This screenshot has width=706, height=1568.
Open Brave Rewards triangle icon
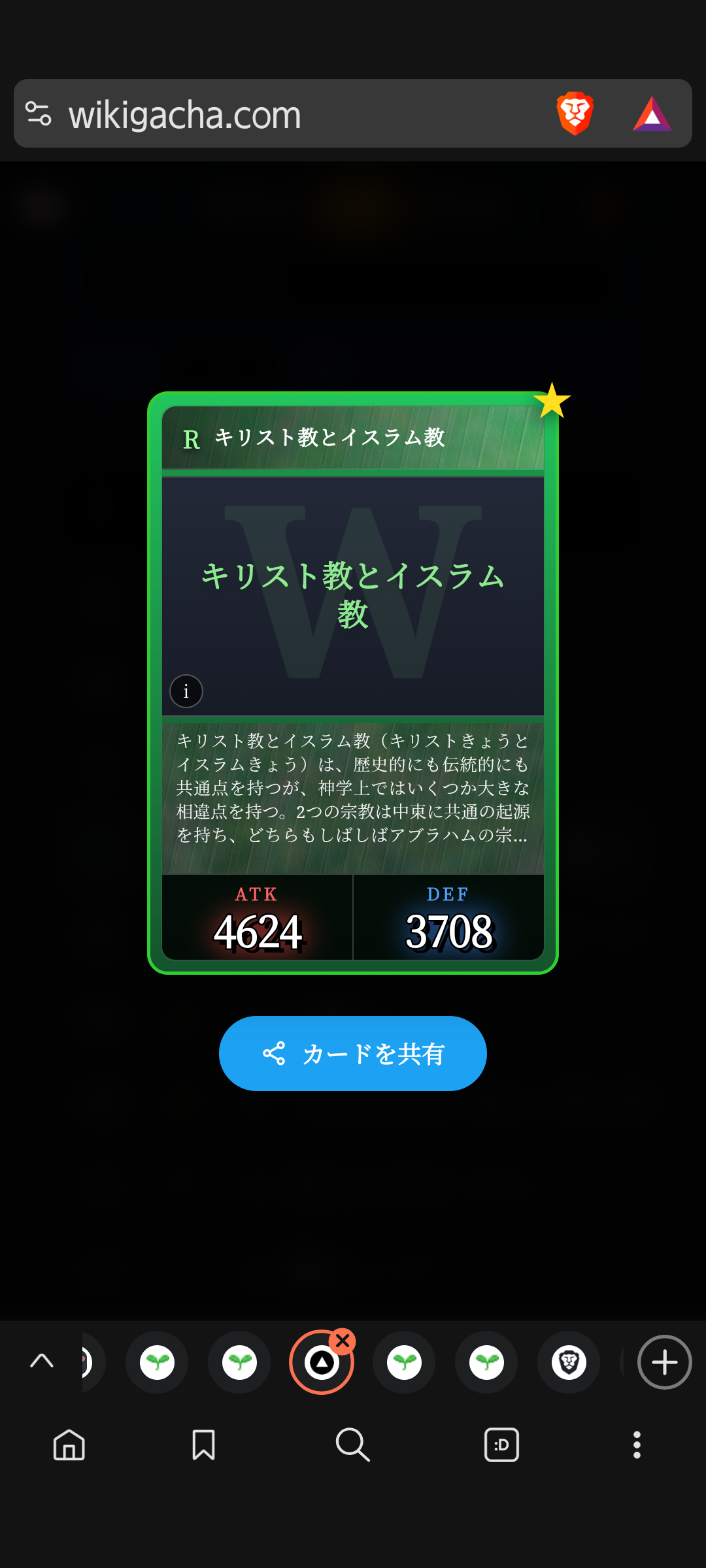click(652, 114)
